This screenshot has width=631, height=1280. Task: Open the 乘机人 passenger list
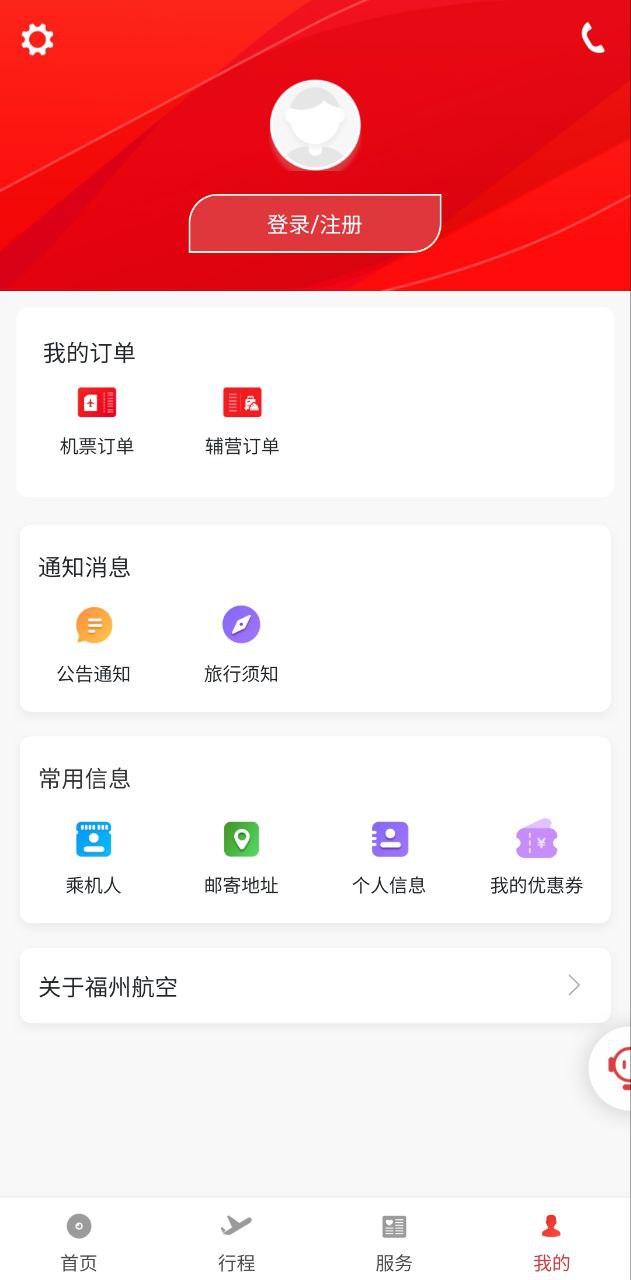94,857
